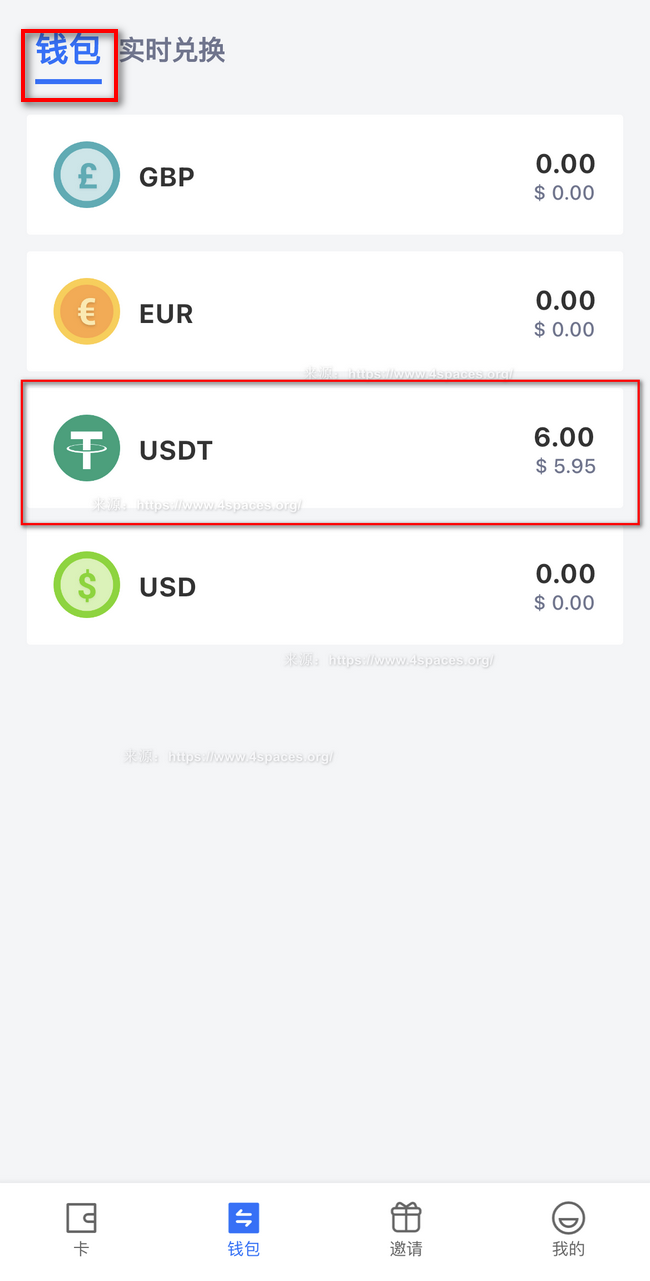Open the USDT wallet card
650x1281 pixels.
coord(325,449)
